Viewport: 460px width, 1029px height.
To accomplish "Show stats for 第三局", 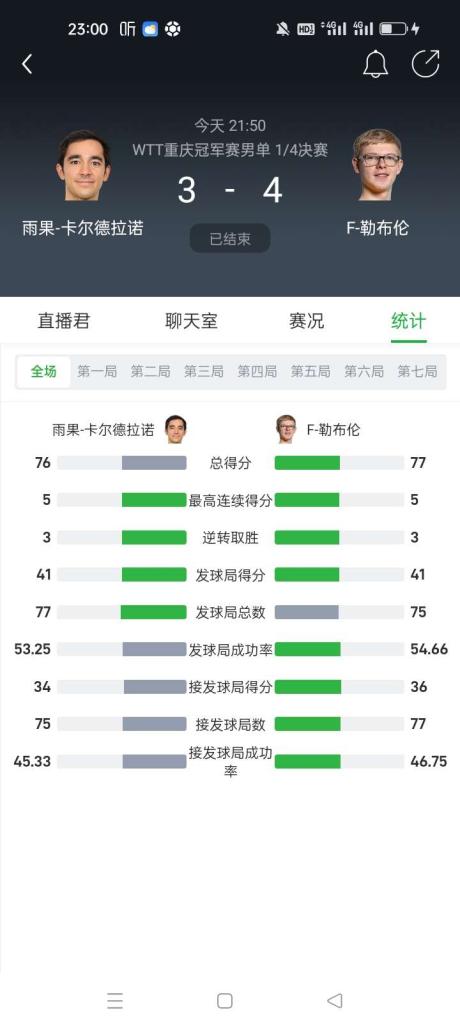I will (x=203, y=371).
